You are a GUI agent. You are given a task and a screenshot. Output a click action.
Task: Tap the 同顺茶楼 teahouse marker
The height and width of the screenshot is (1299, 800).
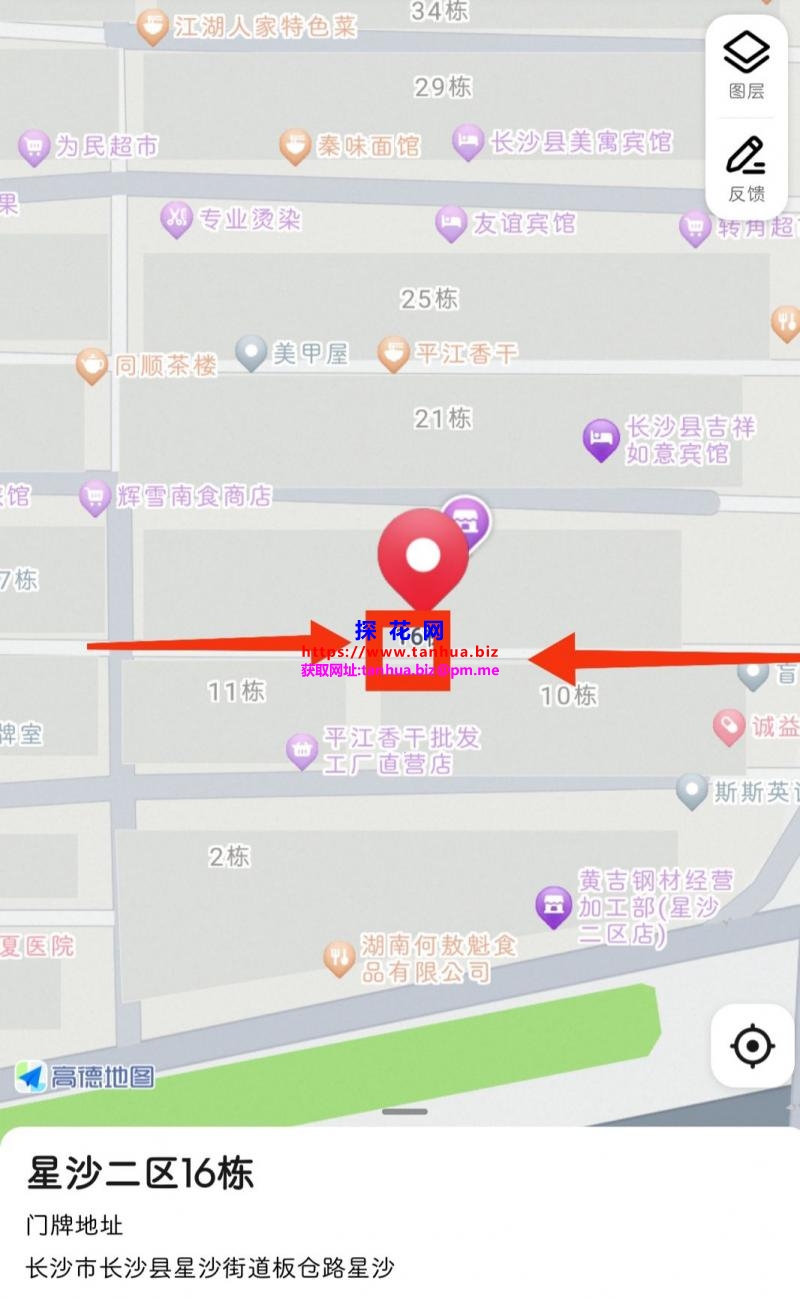[92, 365]
